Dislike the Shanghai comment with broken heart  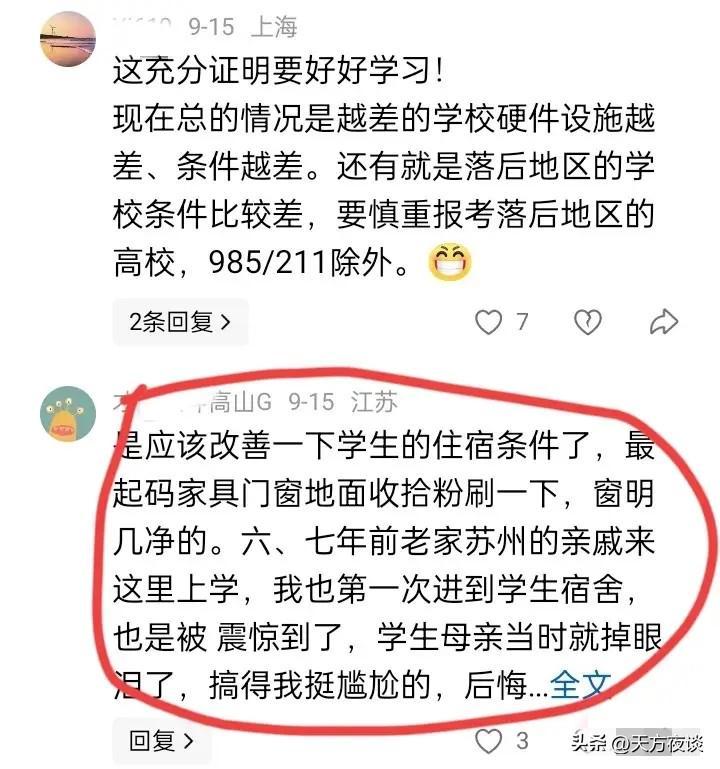587,322
